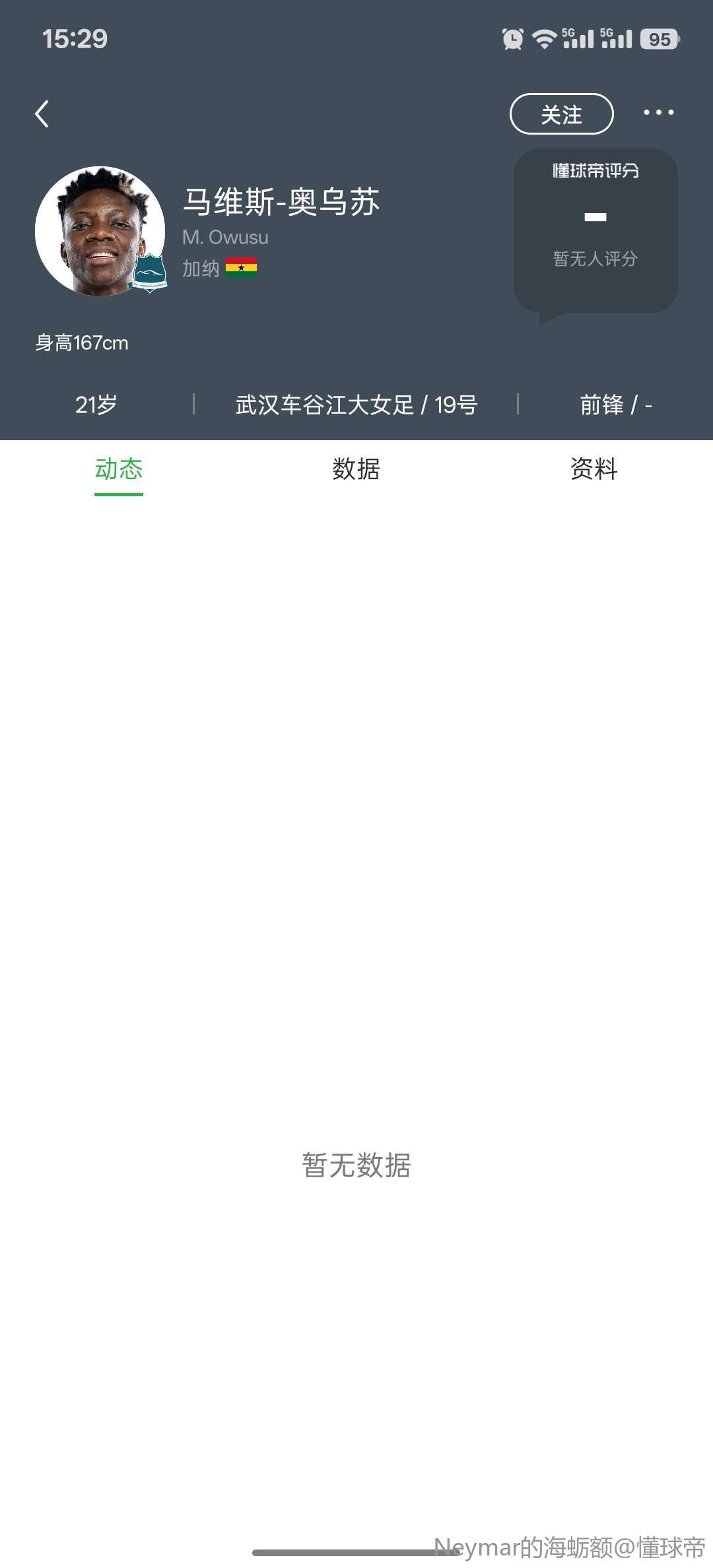713x1568 pixels.
Task: Open the three-dot overflow menu
Action: [x=658, y=113]
